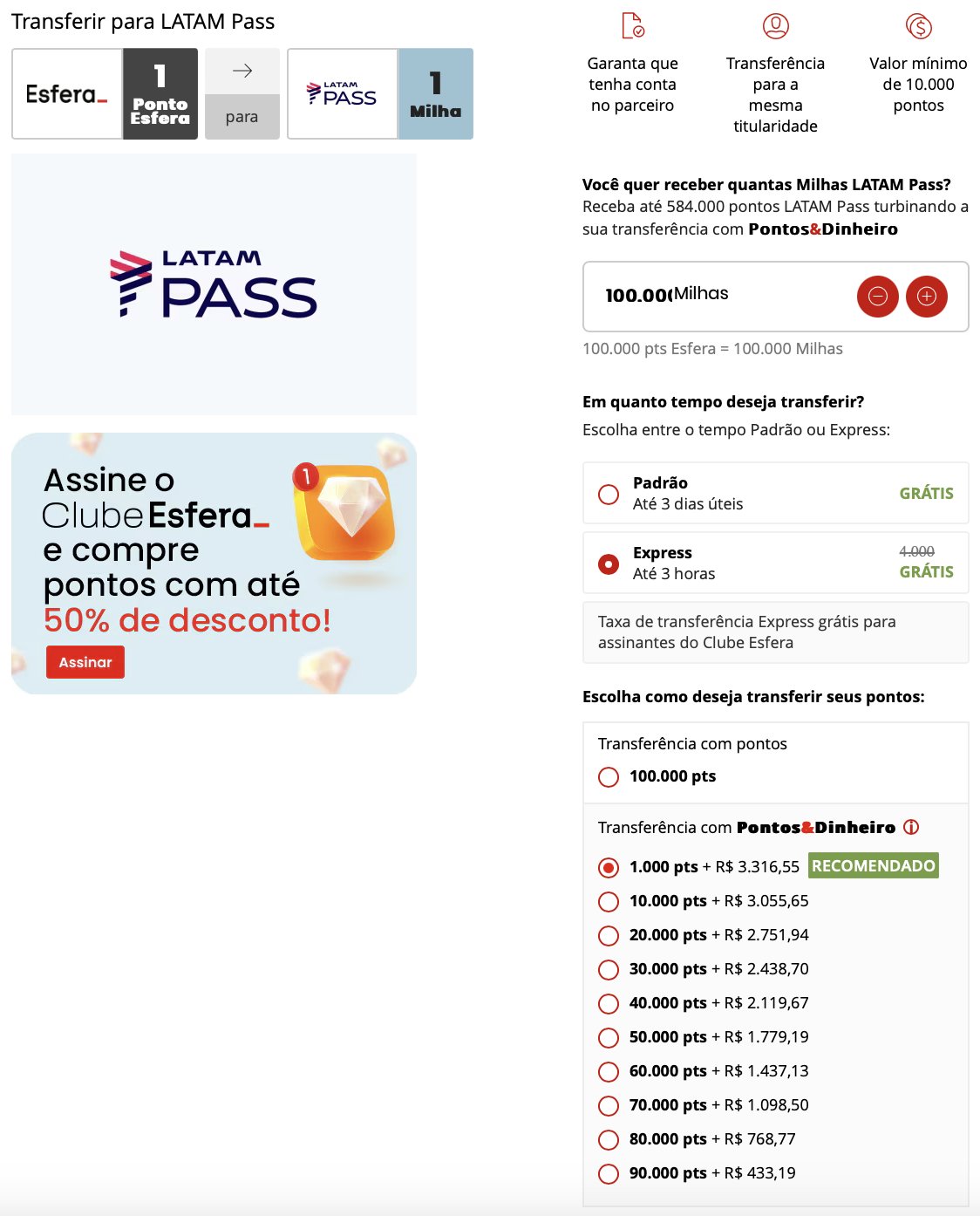Select 20.000 pts + R$ 2.751,94 option
Image resolution: width=980 pixels, height=1216 pixels.
[x=609, y=935]
